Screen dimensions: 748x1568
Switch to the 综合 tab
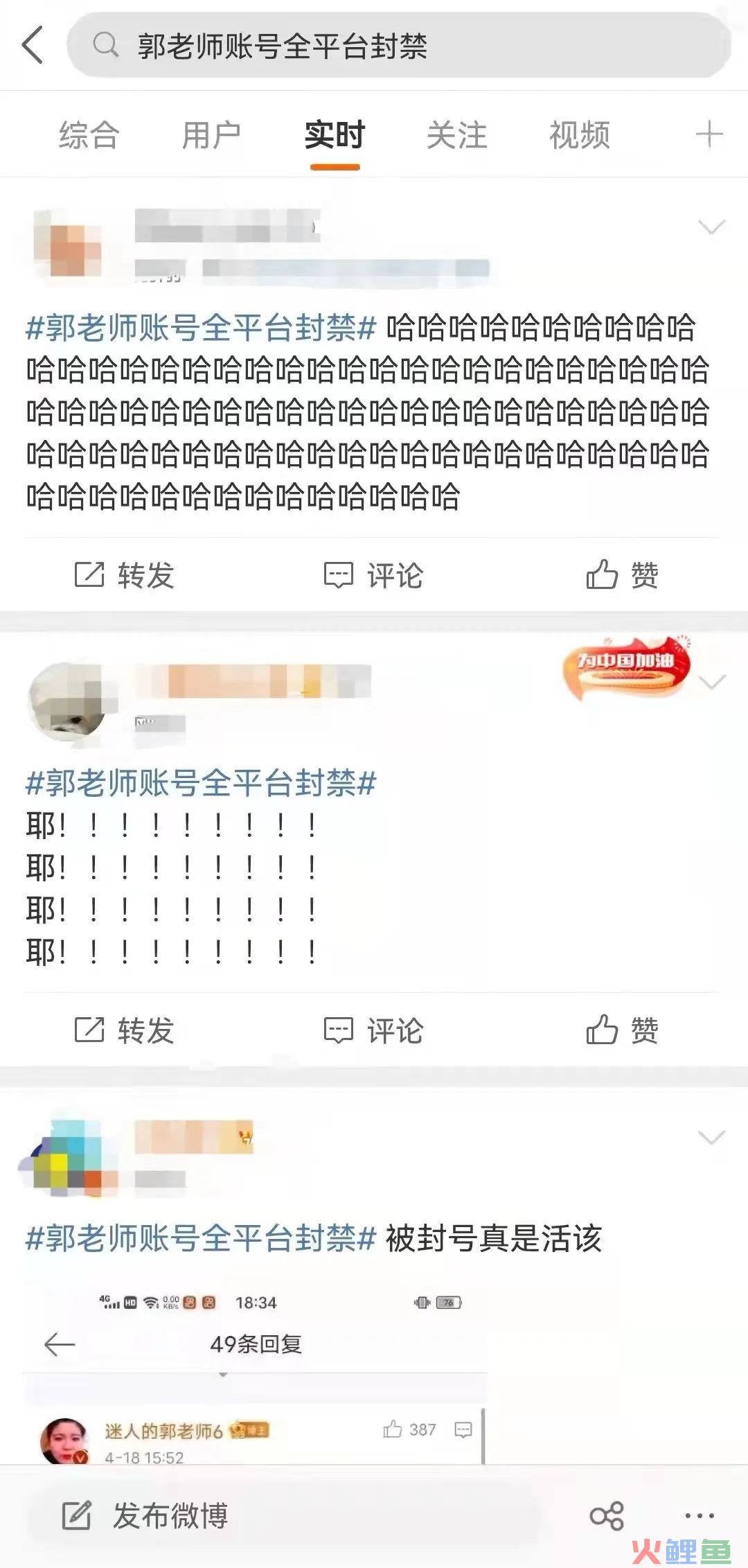point(89,134)
